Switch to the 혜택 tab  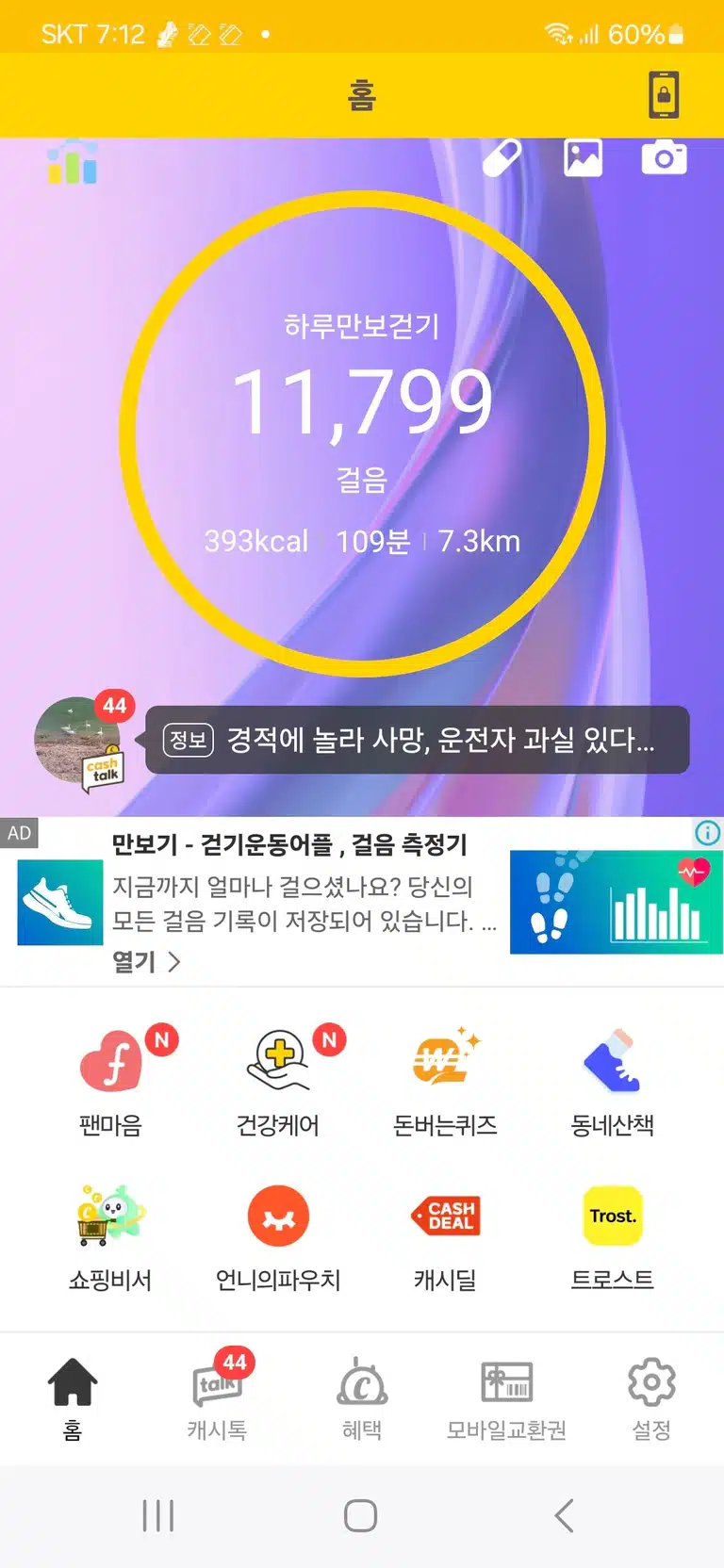click(362, 1397)
